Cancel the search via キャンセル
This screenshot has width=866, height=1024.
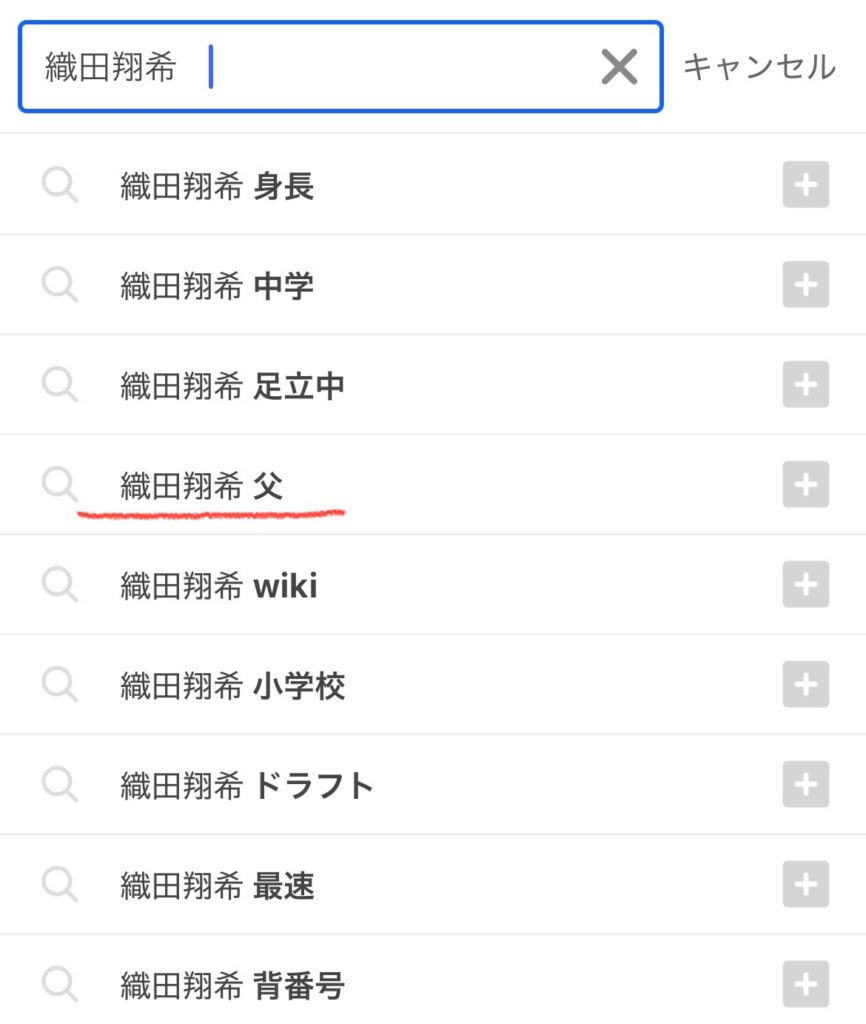coord(759,67)
